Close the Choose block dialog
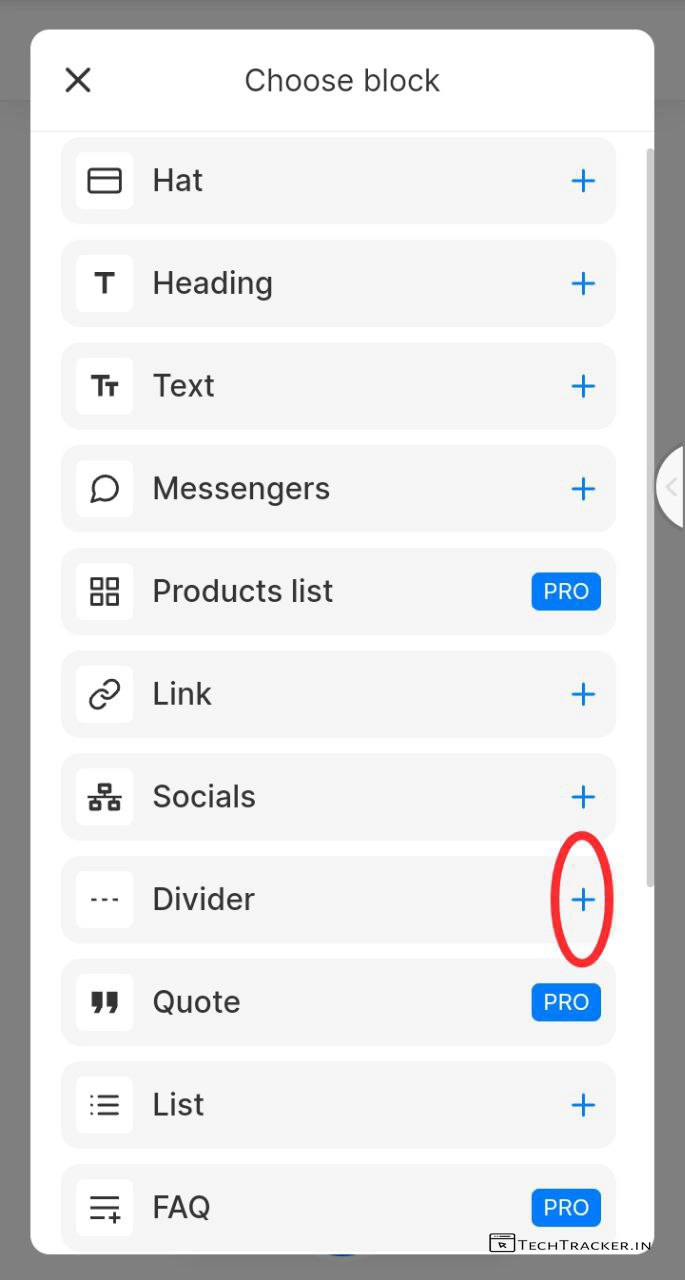 (x=78, y=80)
